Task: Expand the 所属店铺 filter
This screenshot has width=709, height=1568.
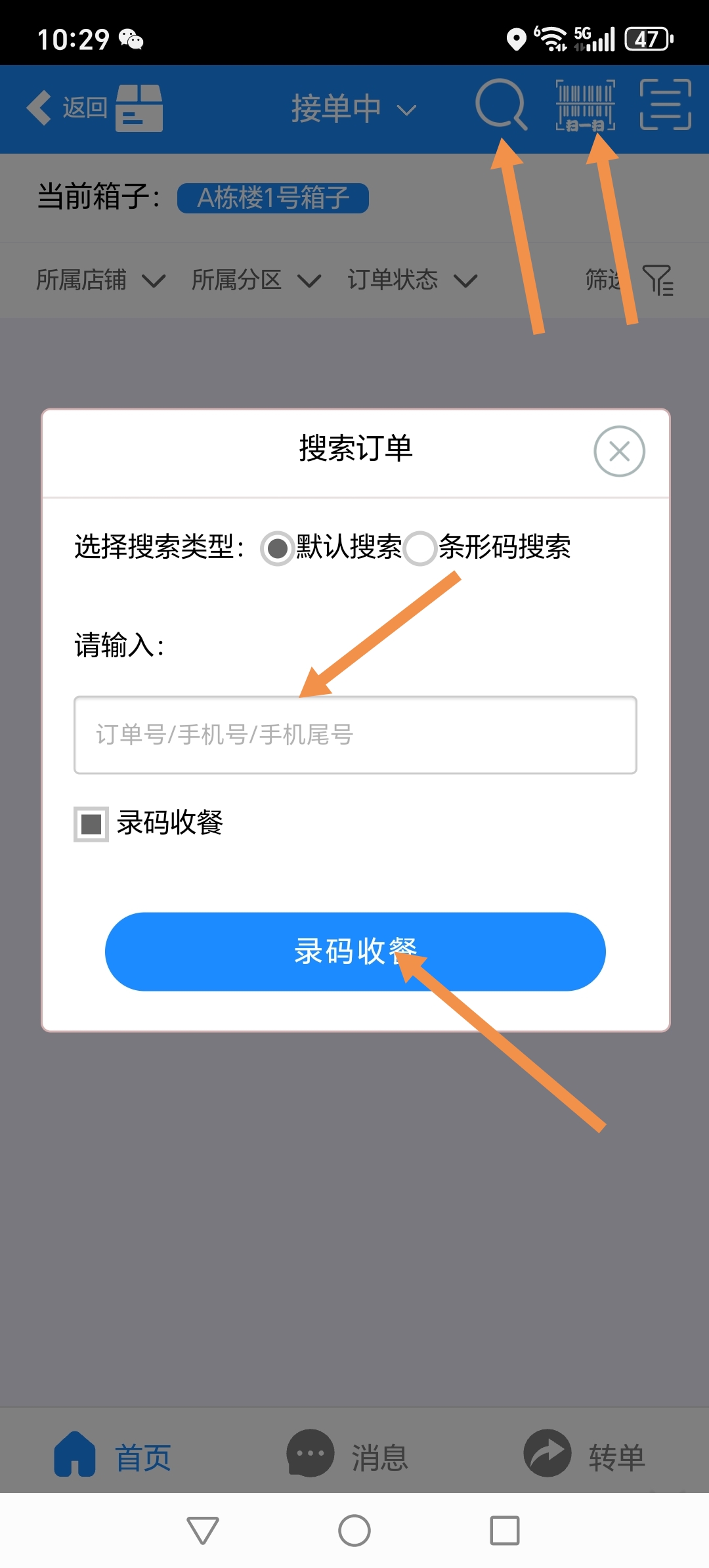Action: [100, 280]
